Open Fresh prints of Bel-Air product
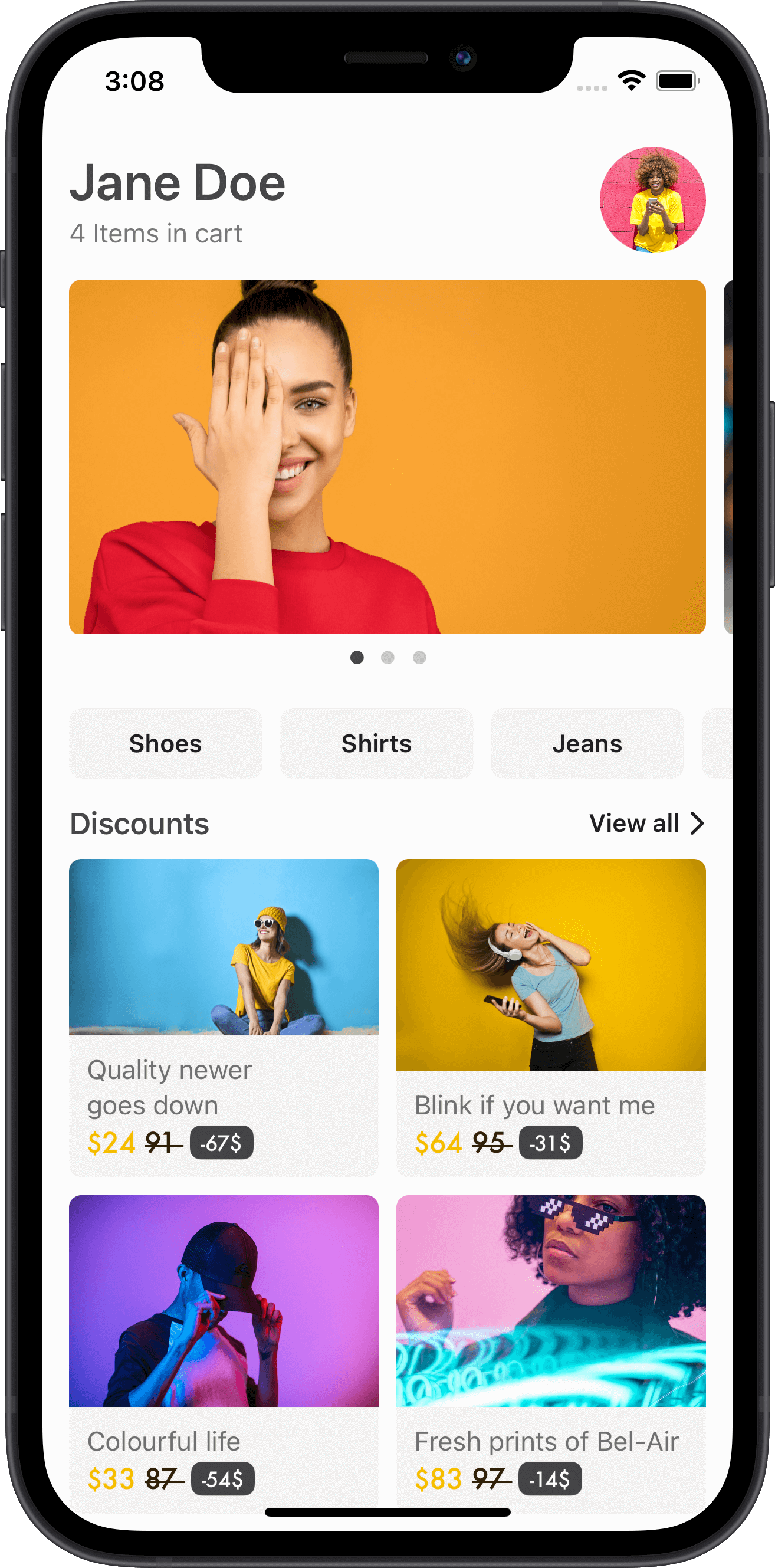This screenshot has height=1568, width=775. pos(550,1352)
